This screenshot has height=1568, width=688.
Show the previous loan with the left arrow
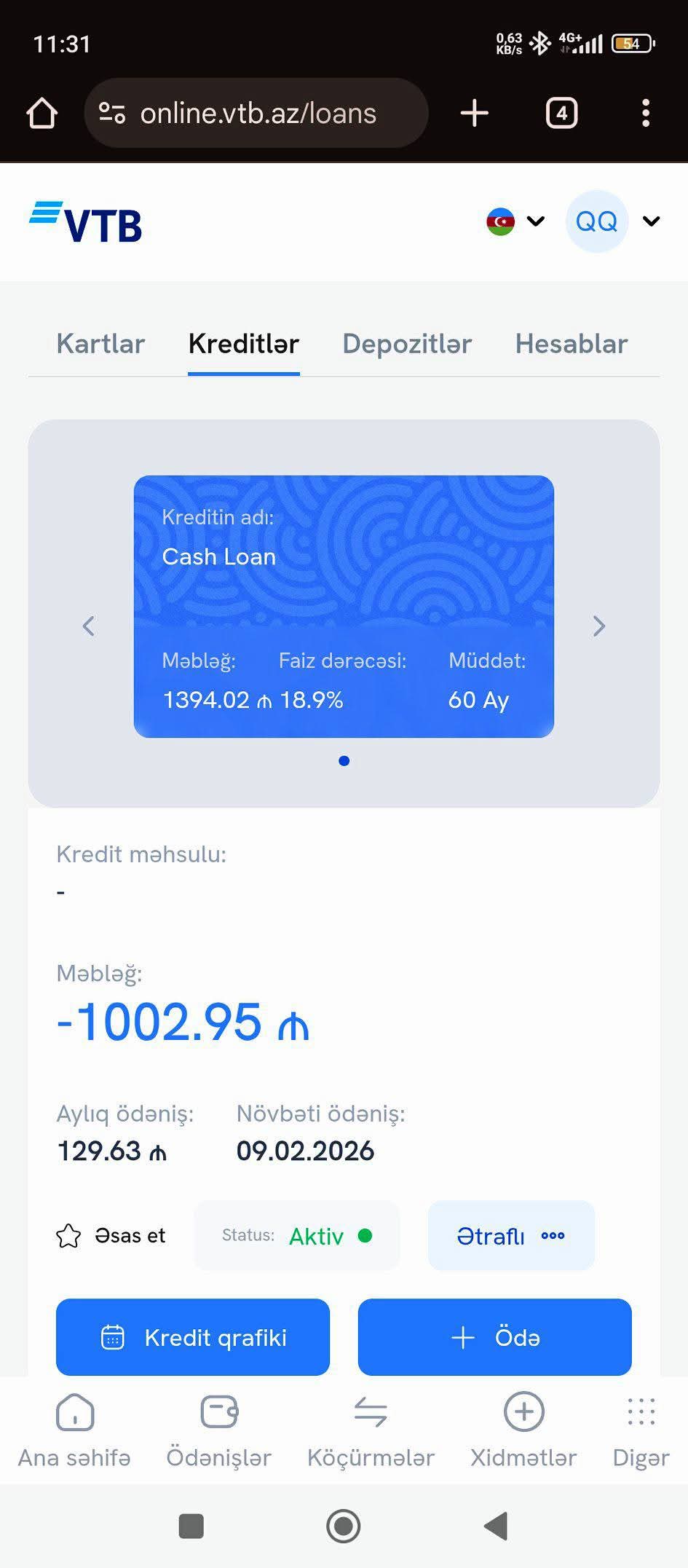coord(89,626)
